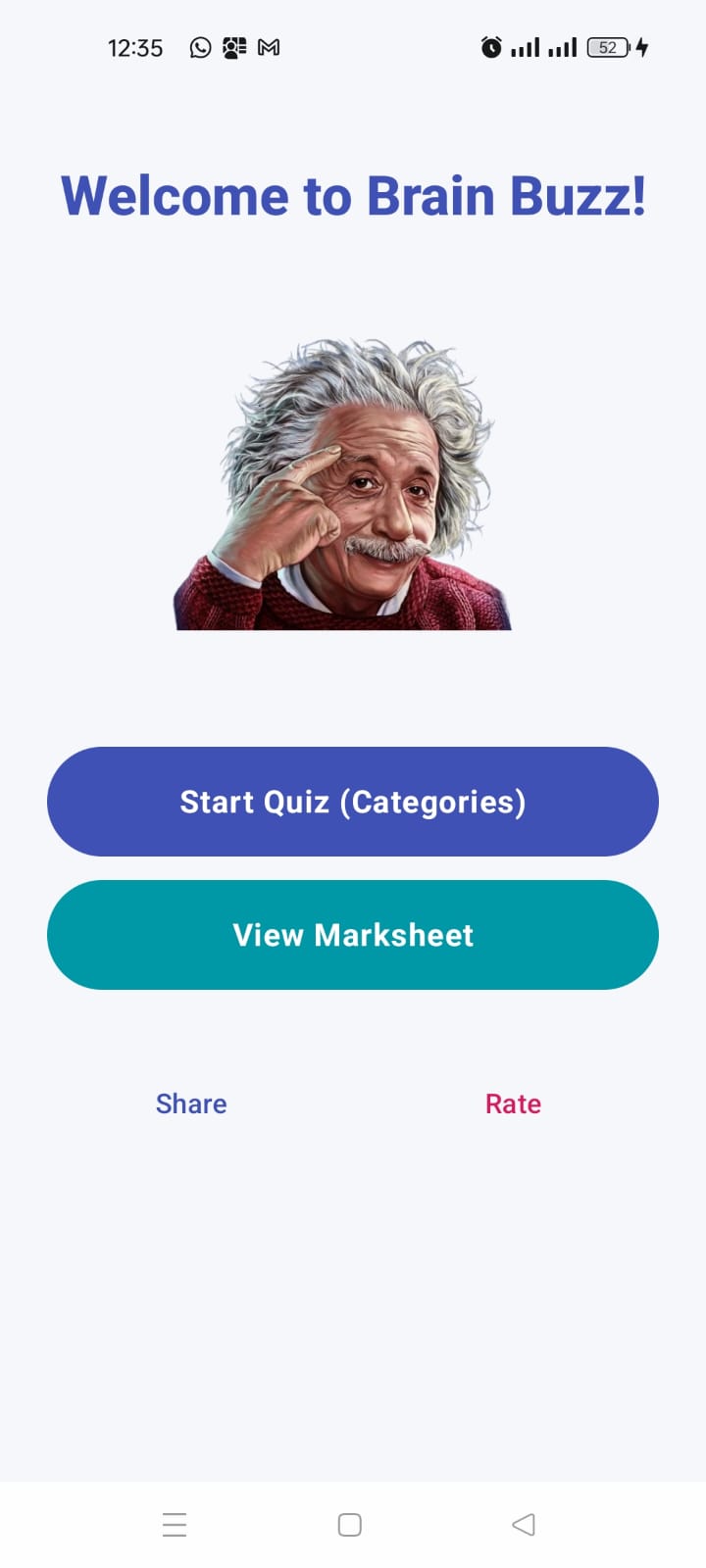Share the Brain Buzz app
This screenshot has width=706, height=1568.
(x=190, y=1102)
